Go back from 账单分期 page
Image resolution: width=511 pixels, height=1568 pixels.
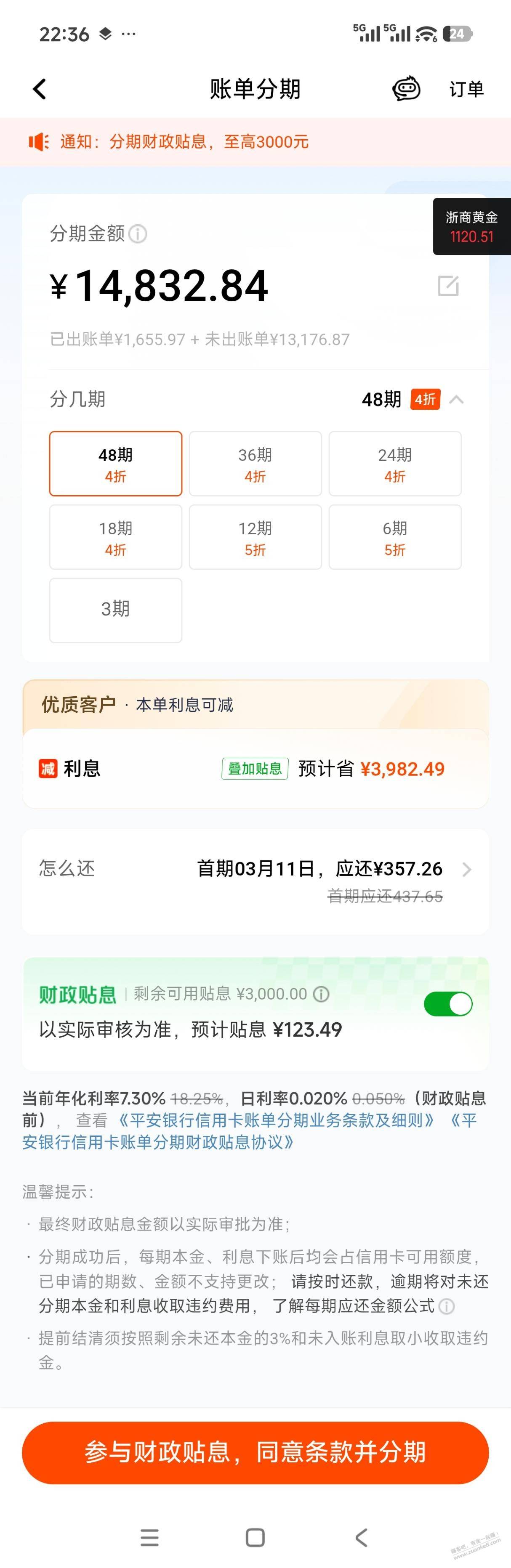tap(40, 89)
